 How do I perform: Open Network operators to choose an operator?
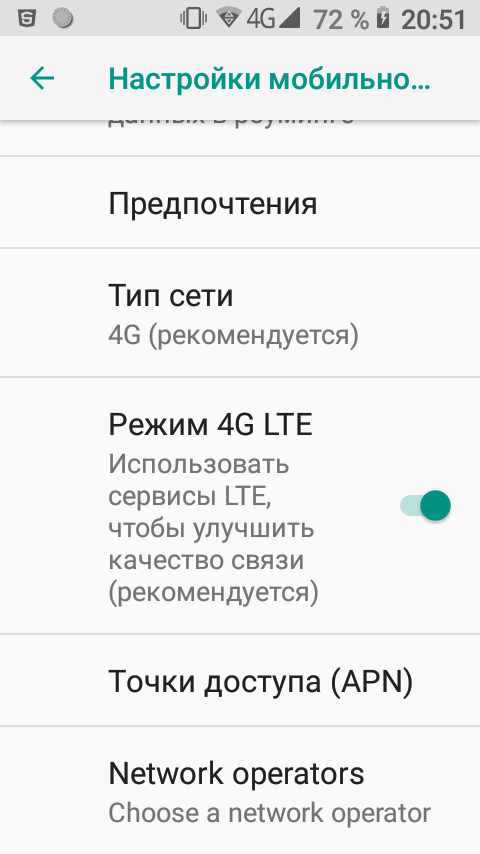(240, 790)
